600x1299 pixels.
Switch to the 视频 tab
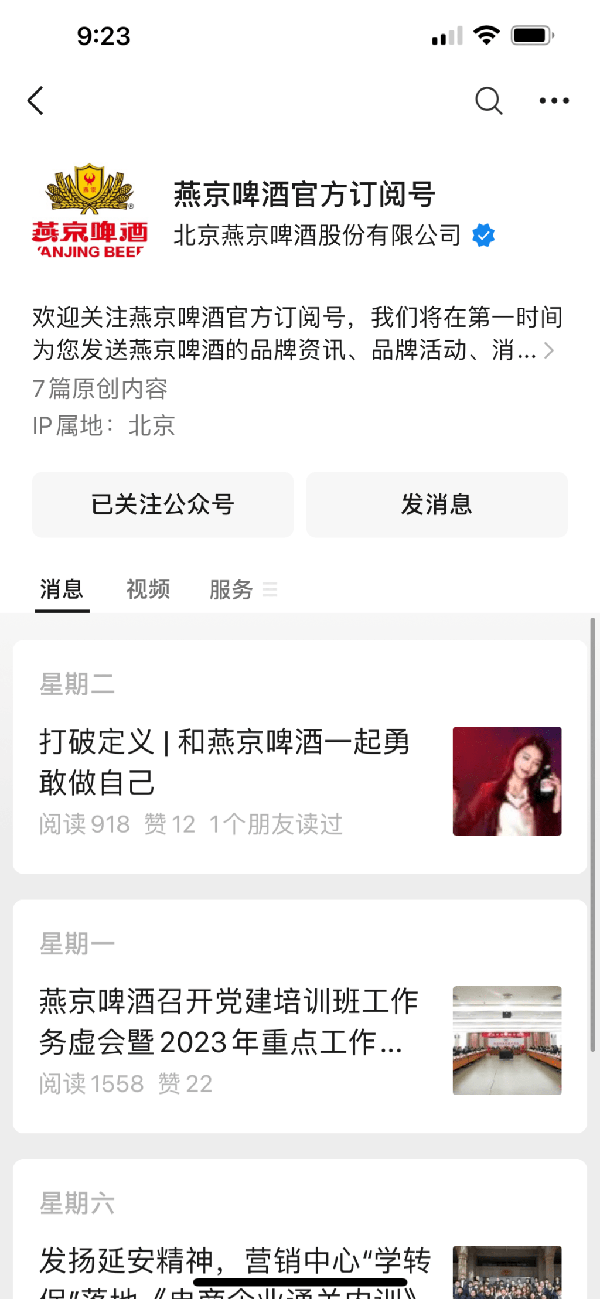[148, 589]
